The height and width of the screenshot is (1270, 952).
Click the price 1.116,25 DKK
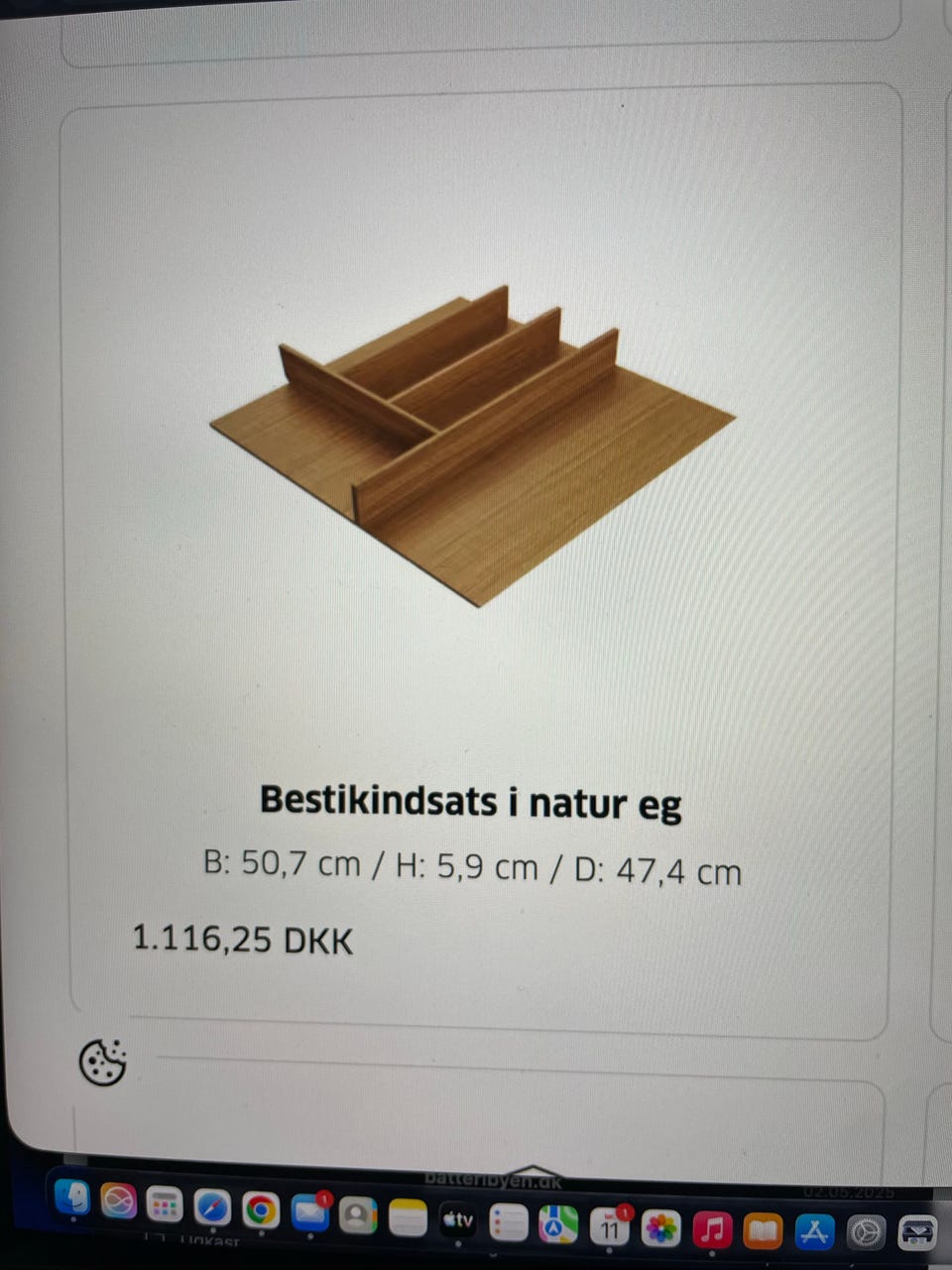pyautogui.click(x=242, y=939)
